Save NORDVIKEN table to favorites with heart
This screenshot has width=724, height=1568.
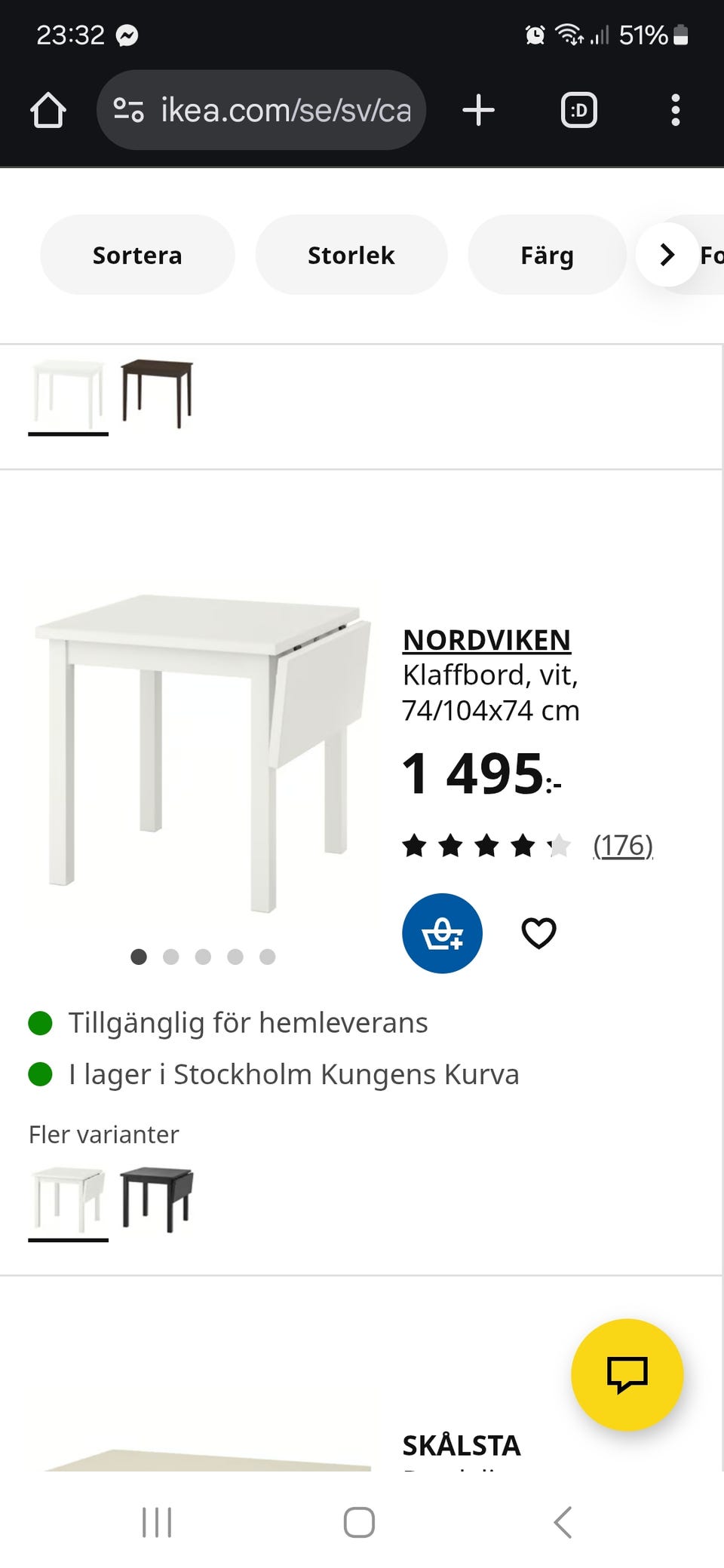click(x=538, y=933)
